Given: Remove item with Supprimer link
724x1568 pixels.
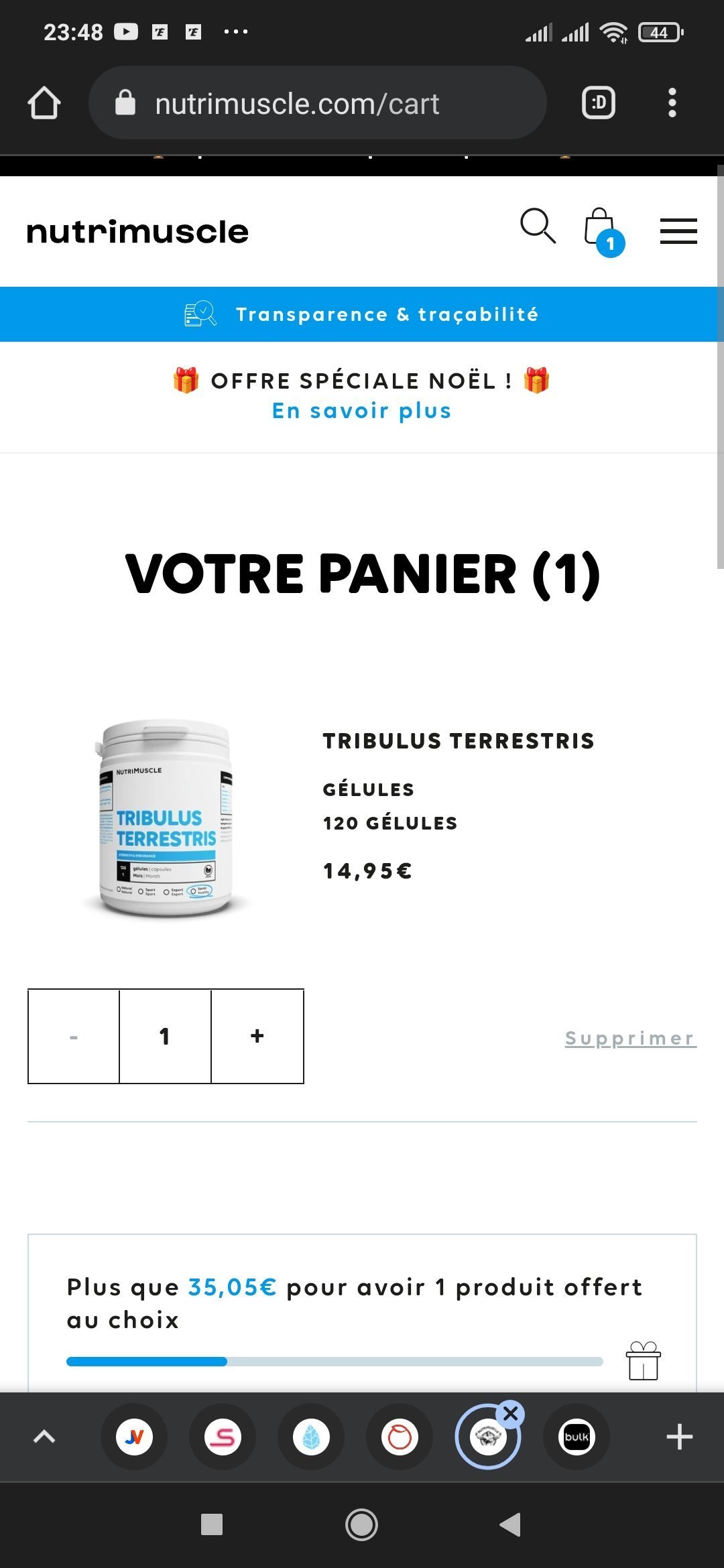Looking at the screenshot, I should [x=630, y=1038].
